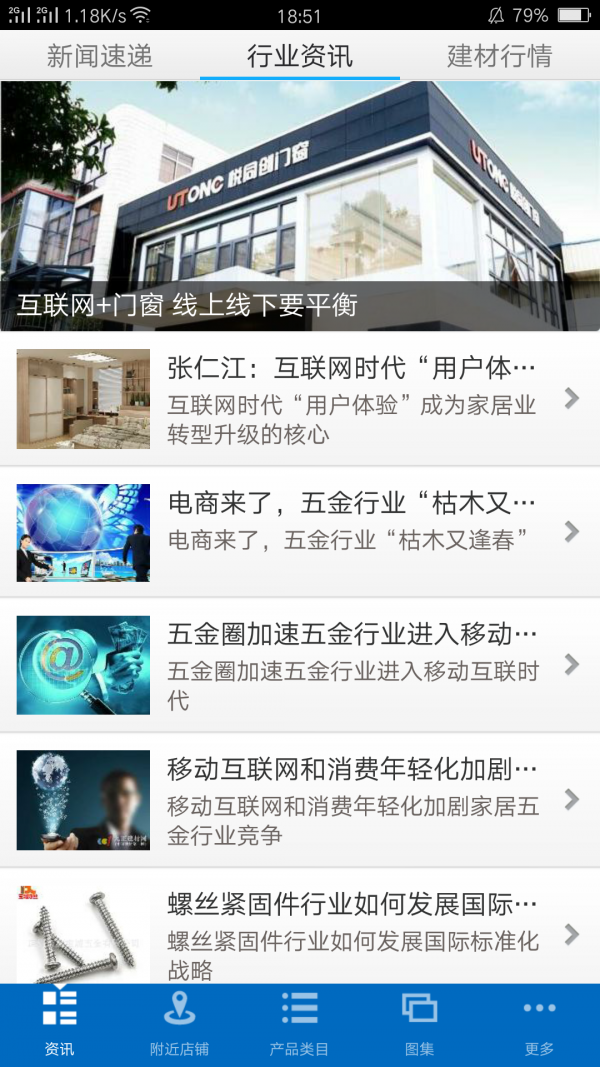Open the 建材行情 tab
The height and width of the screenshot is (1067, 600).
click(x=499, y=56)
